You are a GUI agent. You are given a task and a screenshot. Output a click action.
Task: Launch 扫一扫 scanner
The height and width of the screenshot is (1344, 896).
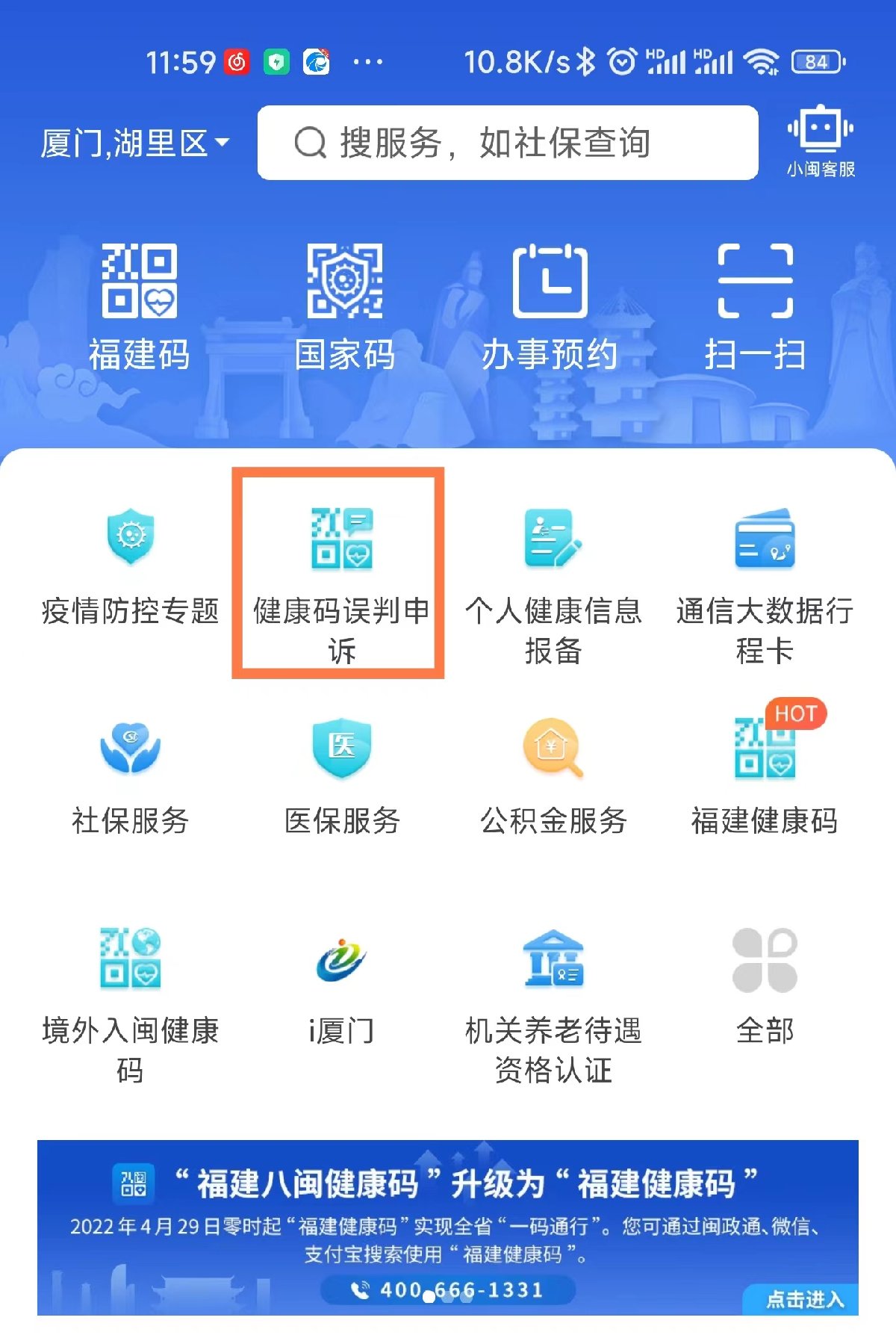(755, 306)
